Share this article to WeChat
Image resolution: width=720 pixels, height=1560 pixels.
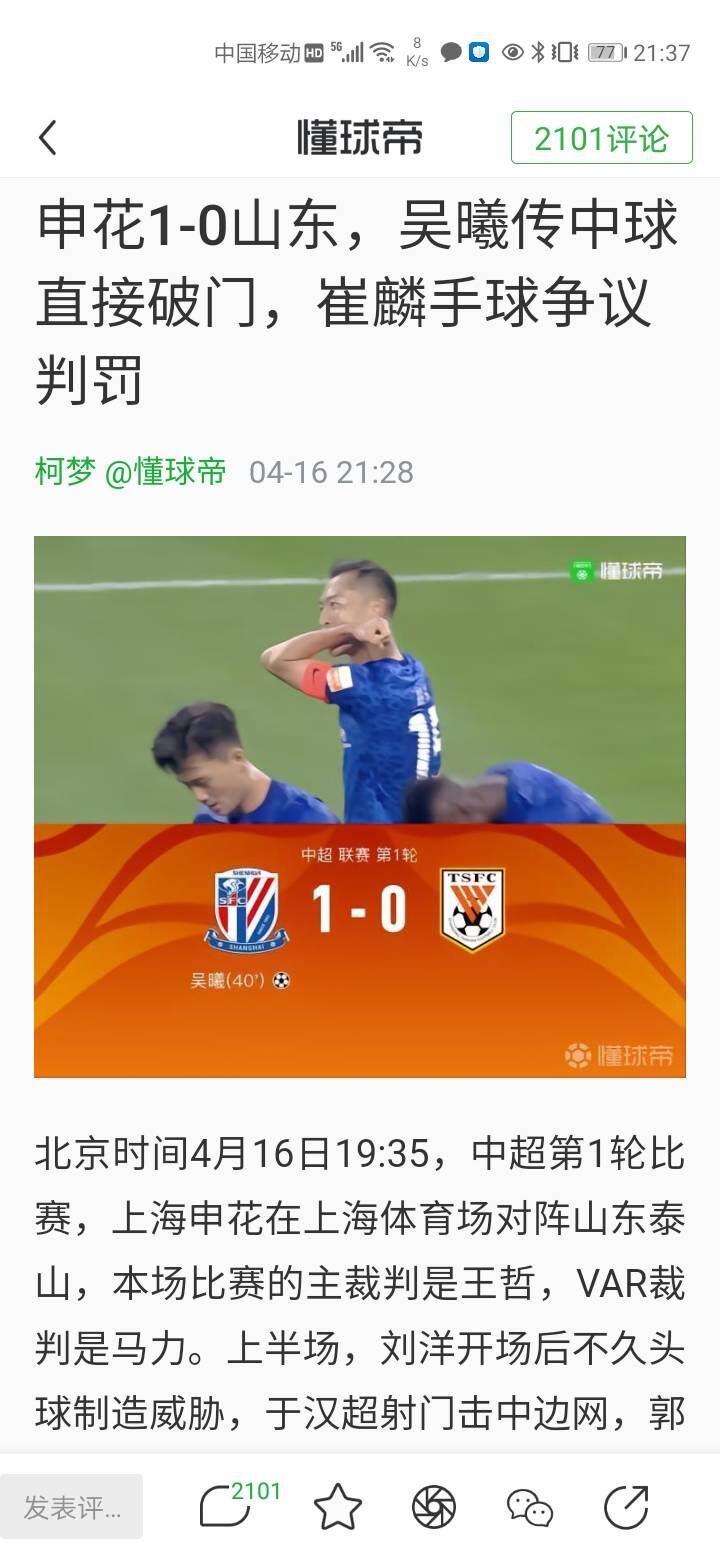[529, 1507]
